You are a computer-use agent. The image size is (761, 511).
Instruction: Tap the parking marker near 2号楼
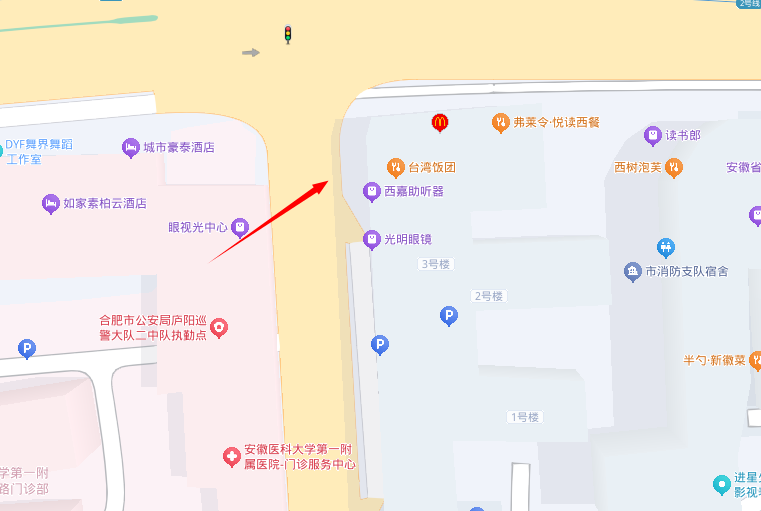click(x=449, y=316)
